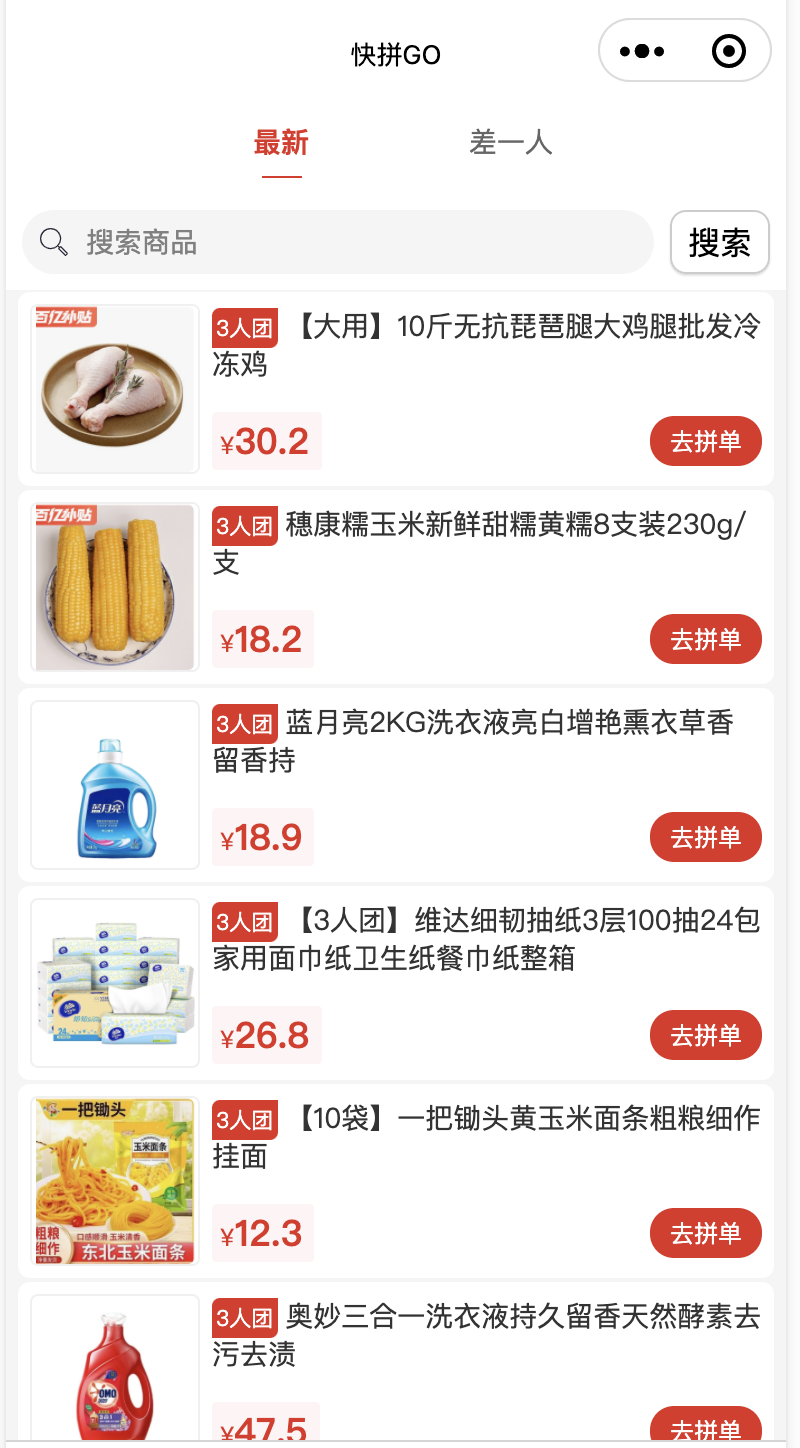Tap the 搜索 button
800x1448 pixels.
point(719,242)
